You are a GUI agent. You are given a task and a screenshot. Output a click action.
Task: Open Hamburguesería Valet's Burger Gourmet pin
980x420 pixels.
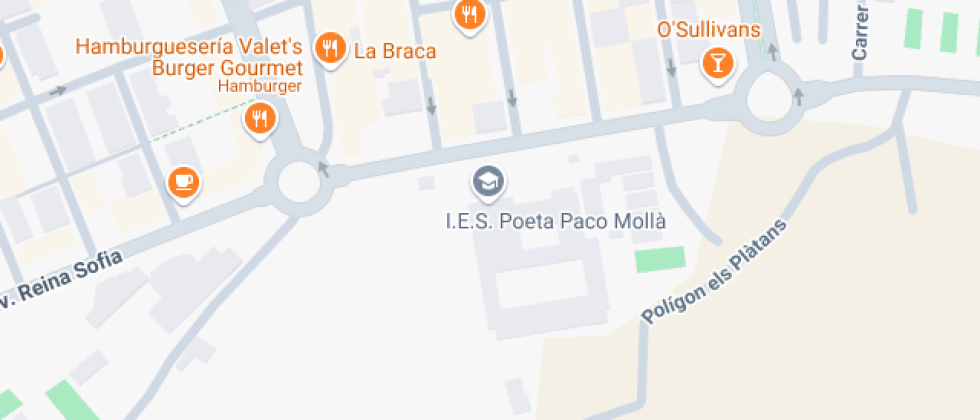click(260, 119)
